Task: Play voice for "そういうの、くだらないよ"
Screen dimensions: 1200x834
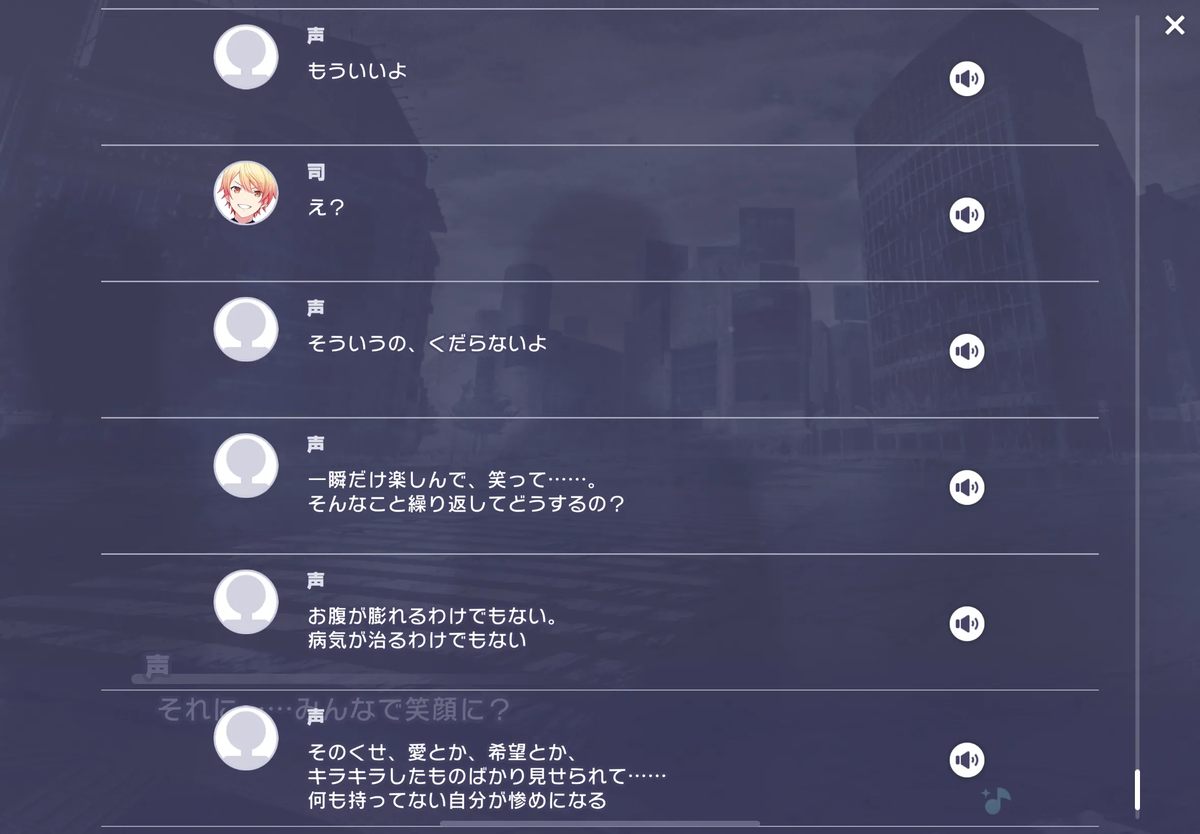Action: (x=966, y=351)
